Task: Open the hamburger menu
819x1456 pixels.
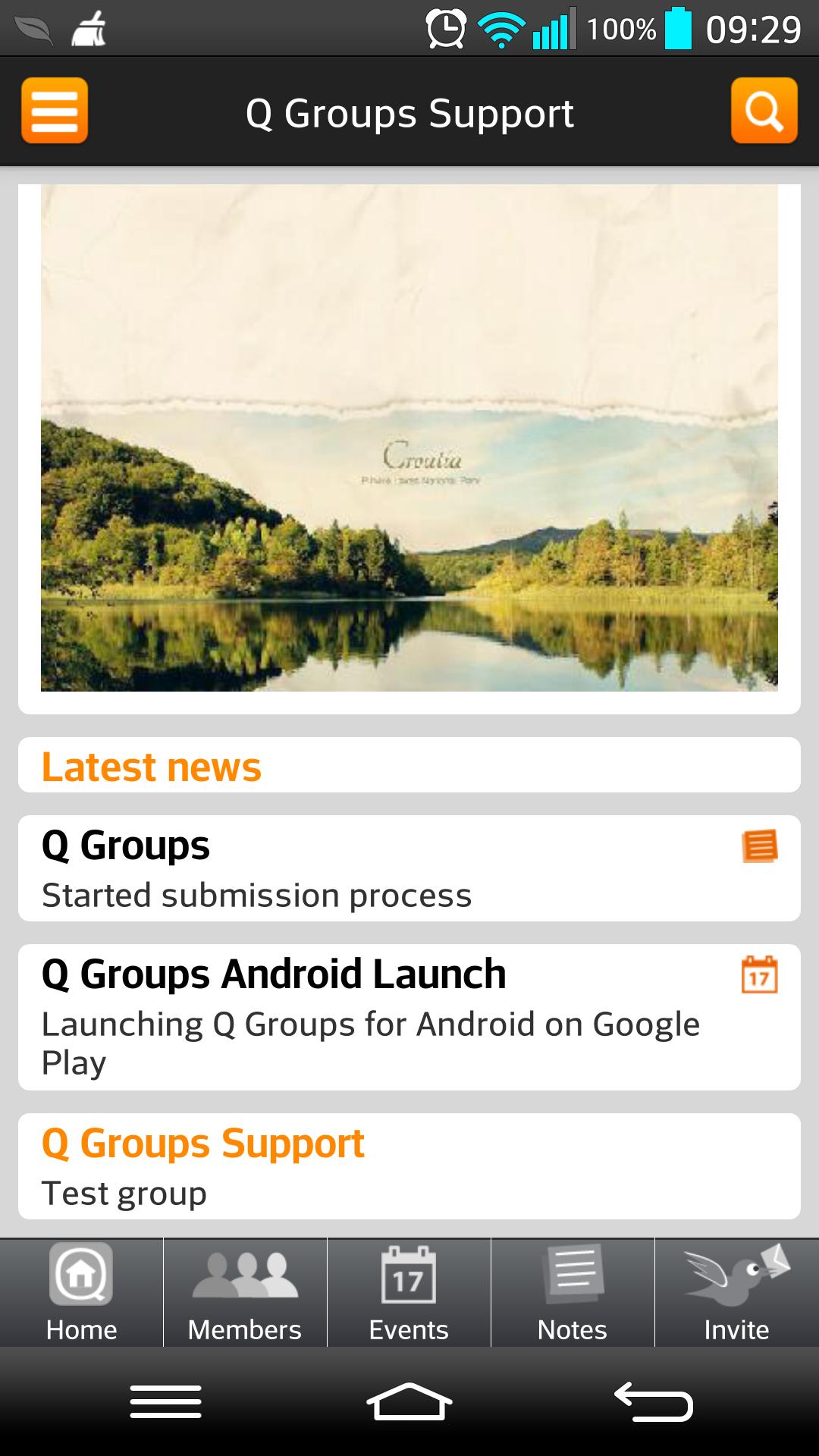Action: [54, 111]
